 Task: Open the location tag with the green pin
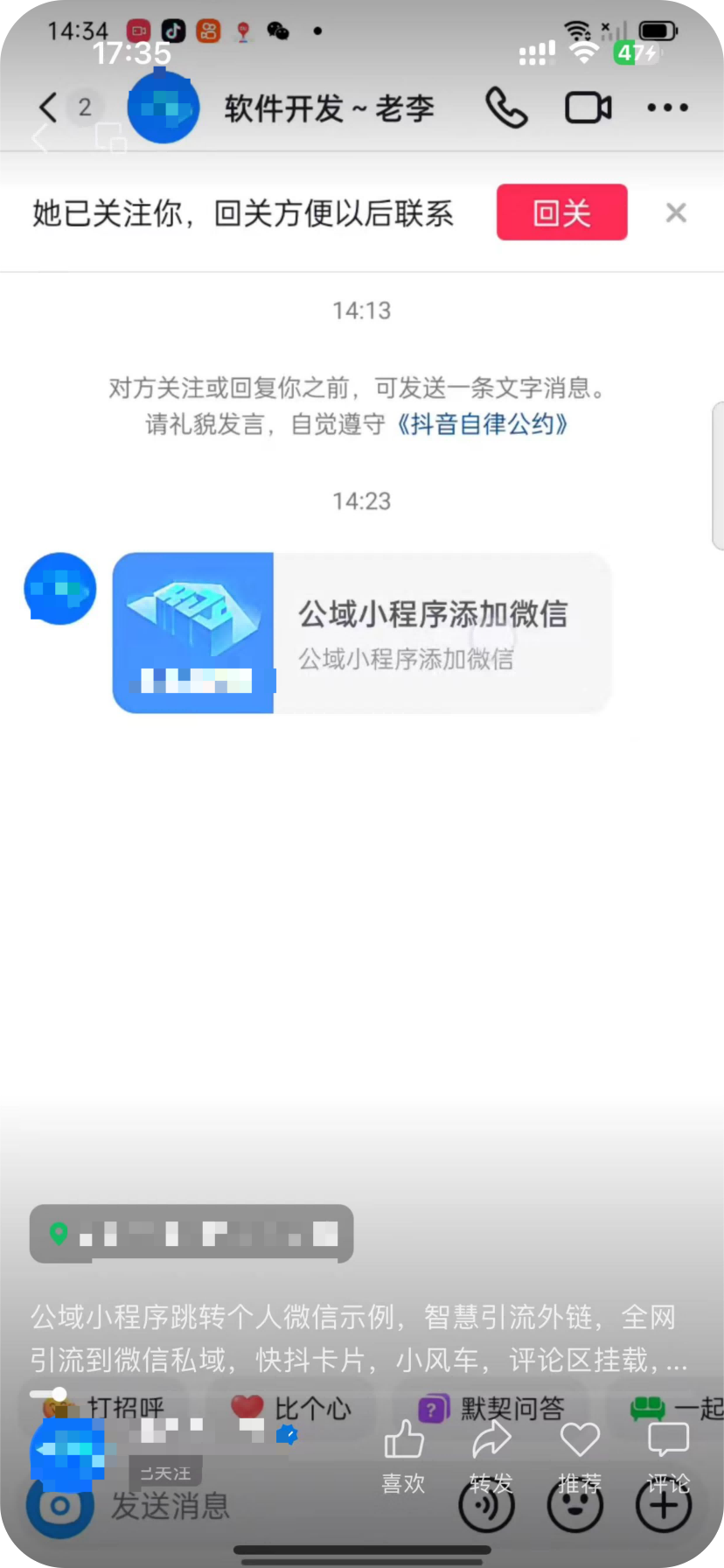(x=191, y=1235)
